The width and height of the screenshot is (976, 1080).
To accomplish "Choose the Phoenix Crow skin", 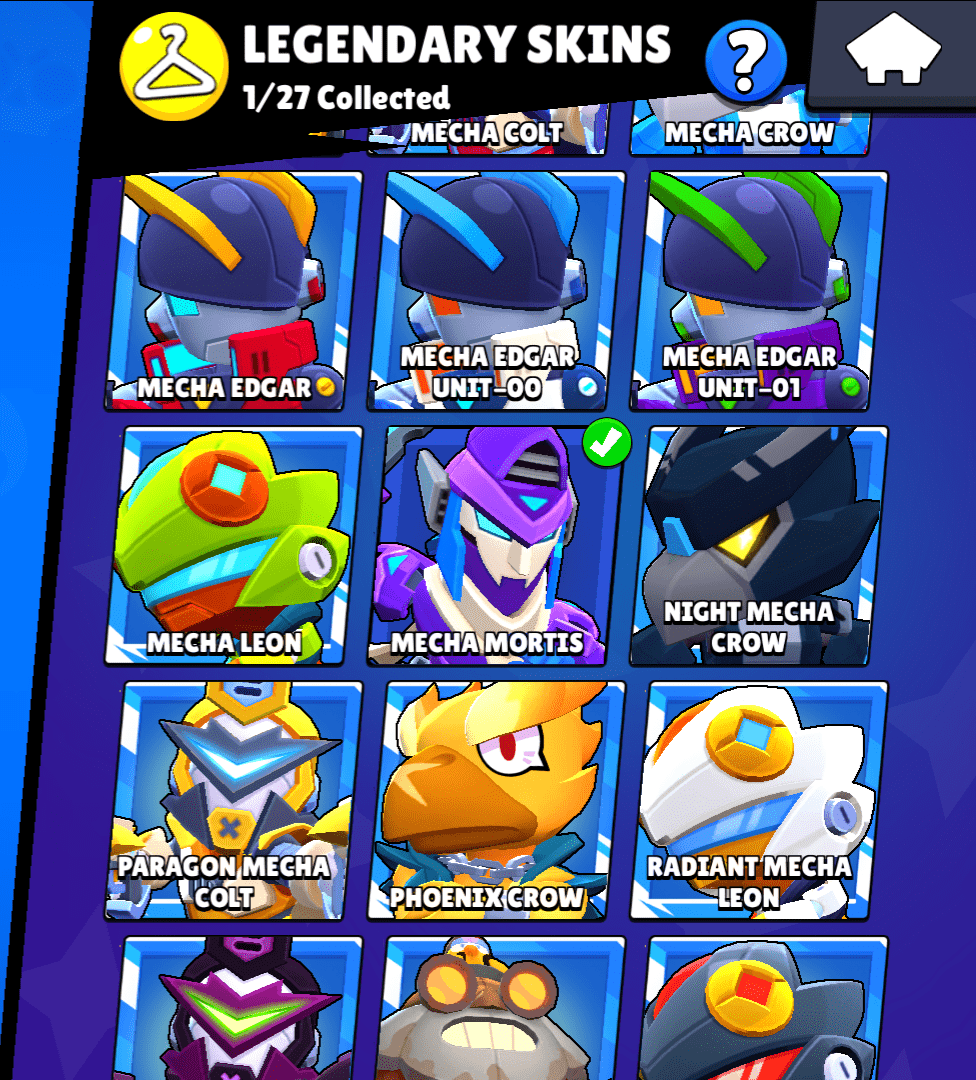I will click(x=497, y=800).
